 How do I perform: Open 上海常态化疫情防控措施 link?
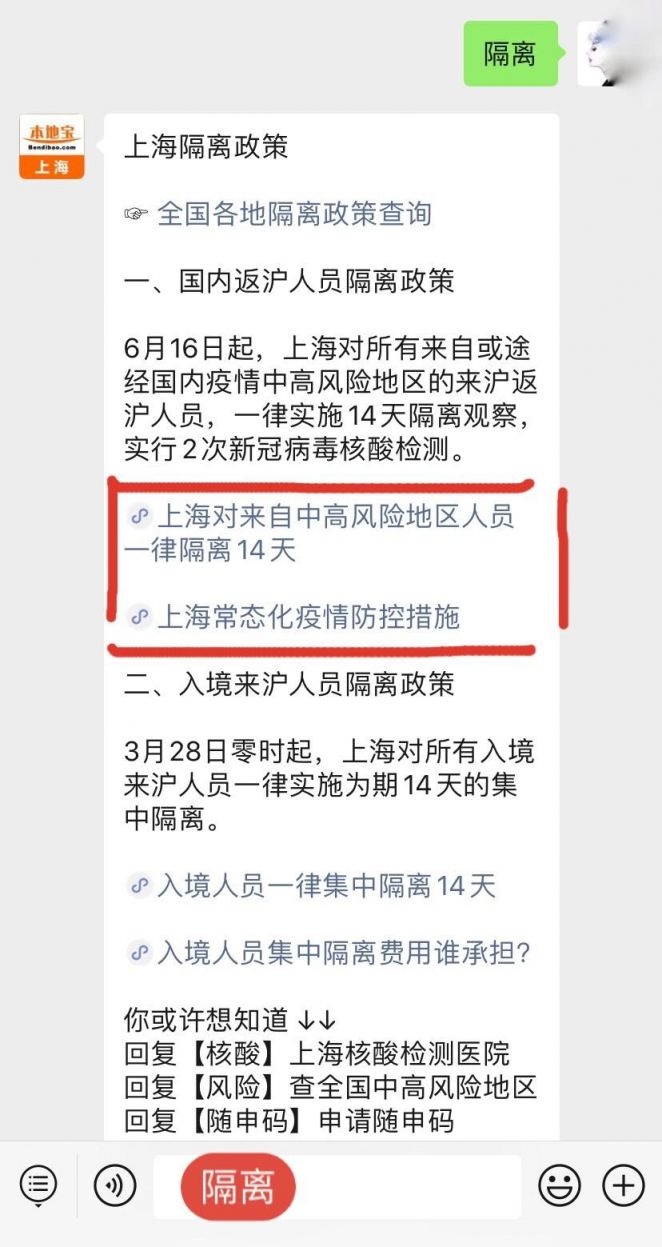[307, 617]
